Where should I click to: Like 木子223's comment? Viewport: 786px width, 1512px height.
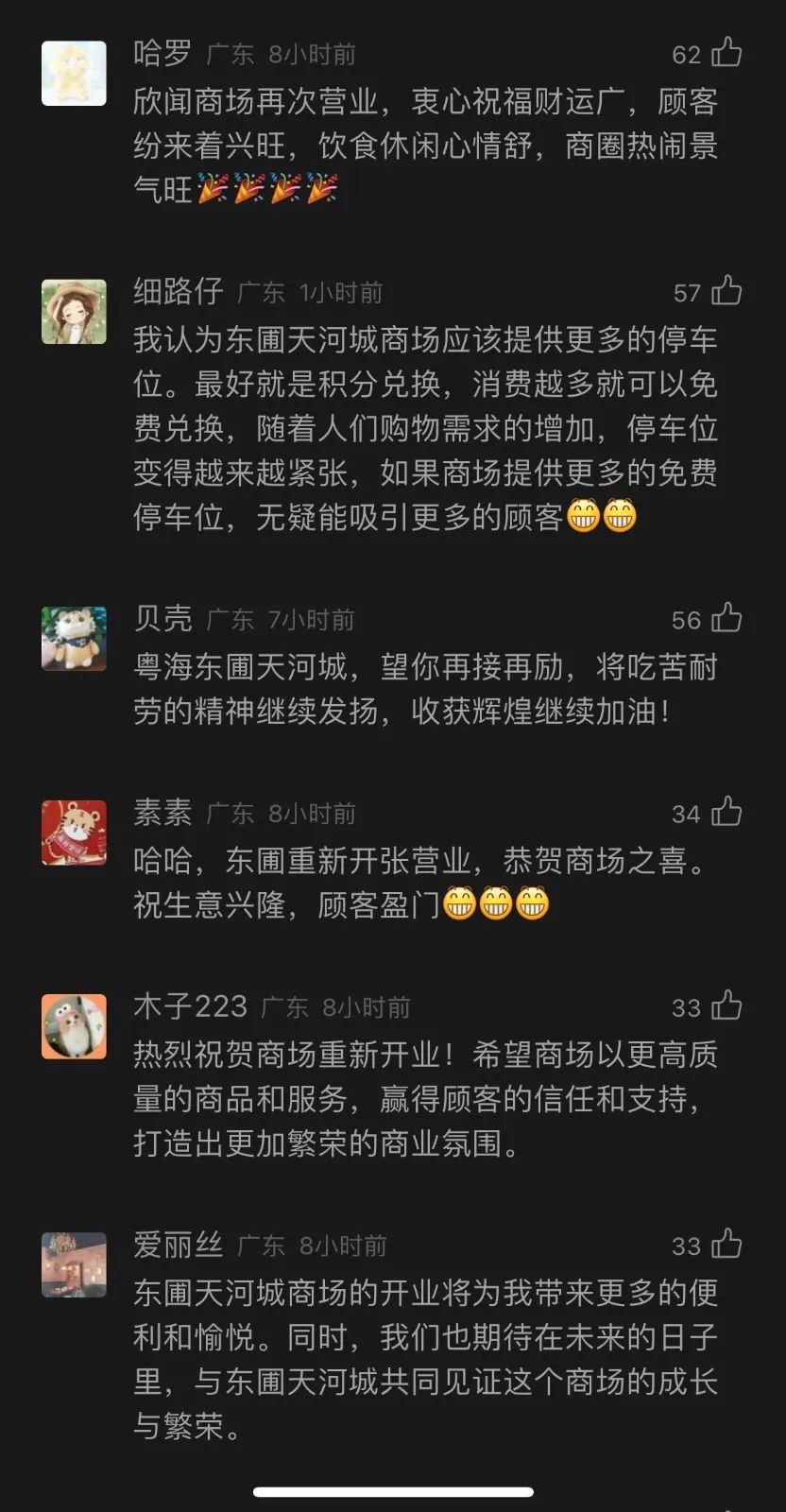[726, 1006]
